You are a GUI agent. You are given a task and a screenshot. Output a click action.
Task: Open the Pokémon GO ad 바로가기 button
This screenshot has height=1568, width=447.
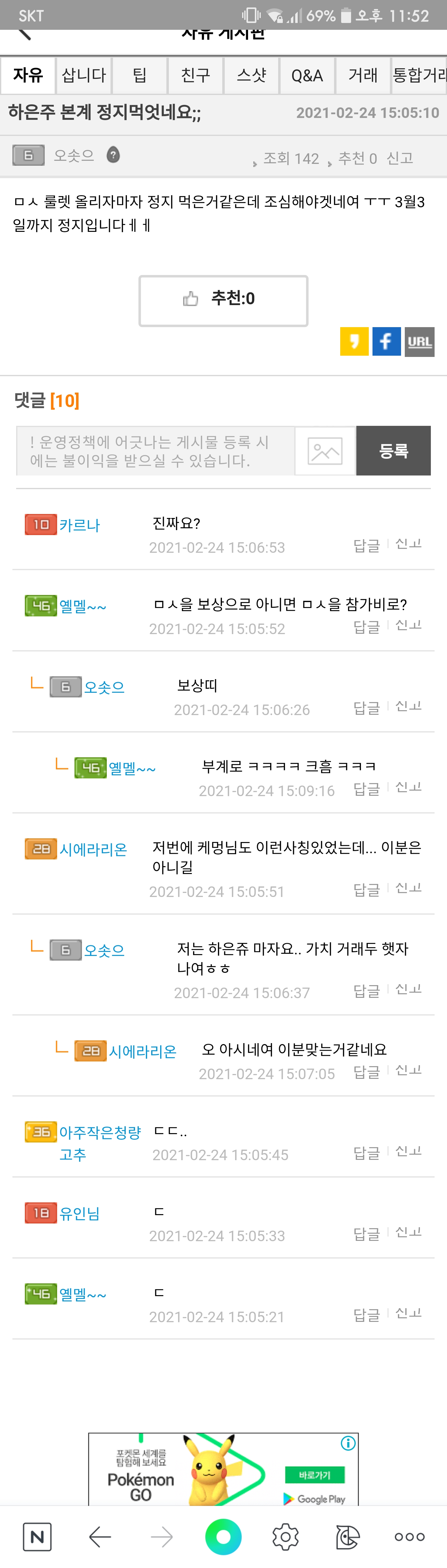[314, 1475]
